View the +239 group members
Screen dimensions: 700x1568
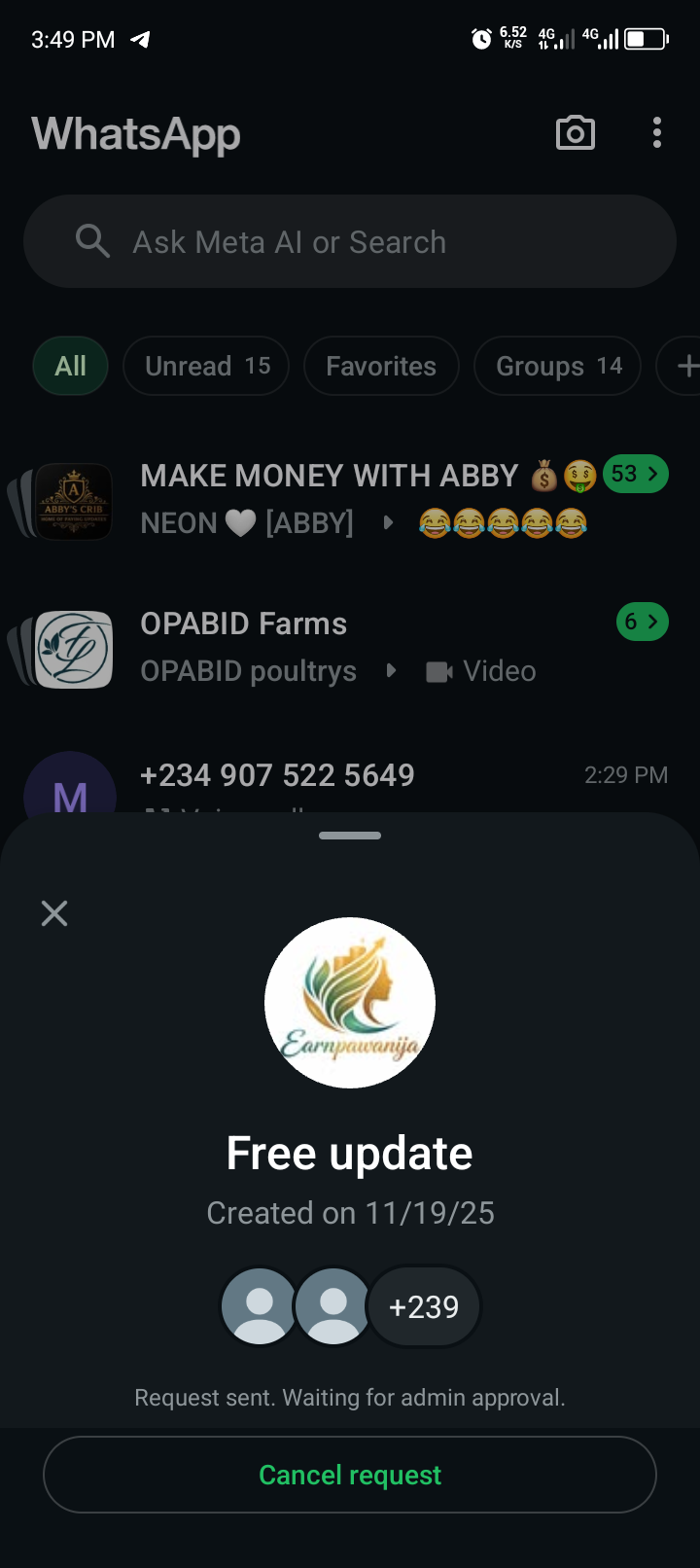[x=424, y=1306]
